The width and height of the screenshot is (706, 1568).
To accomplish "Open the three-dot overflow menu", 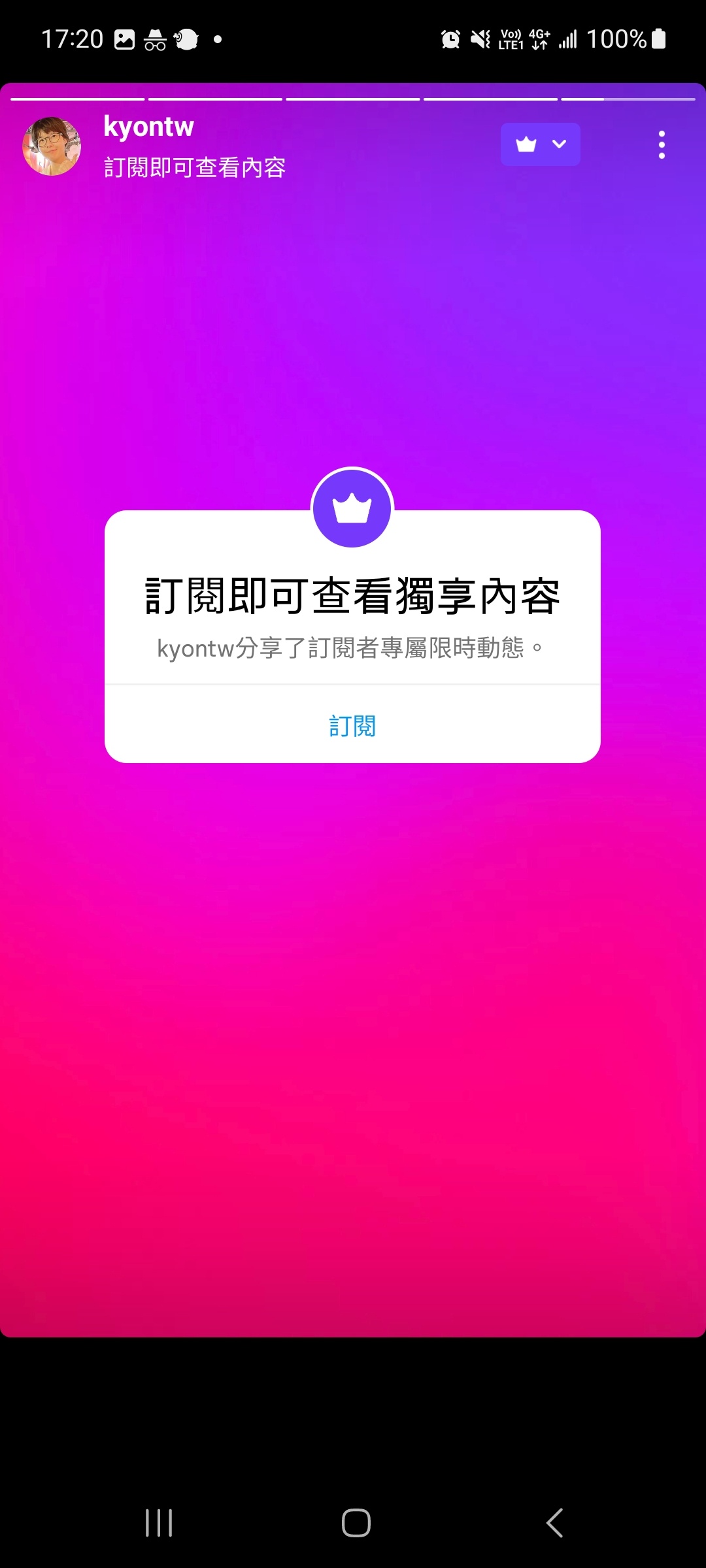I will 662,144.
